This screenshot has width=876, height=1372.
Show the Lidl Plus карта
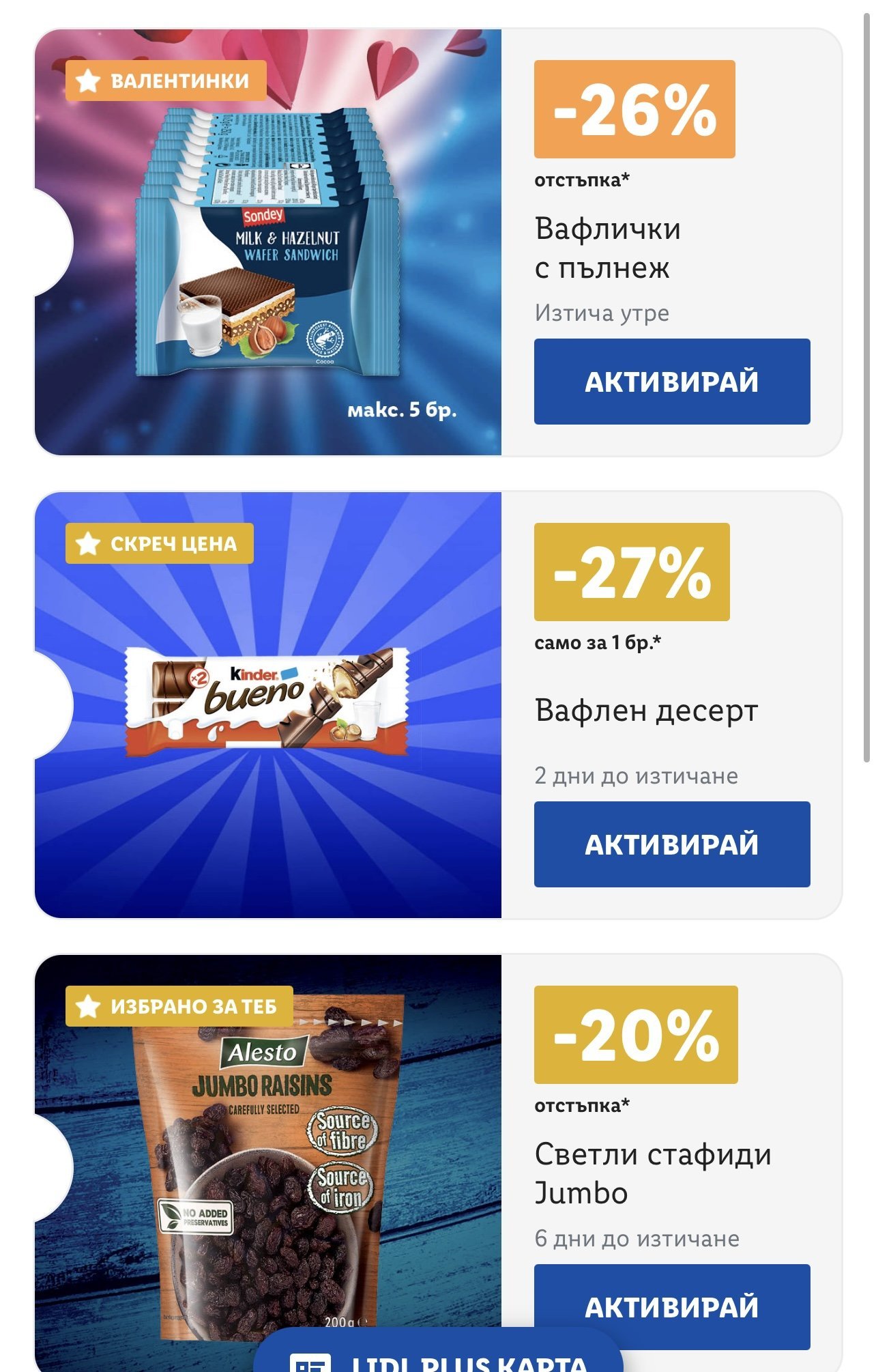(x=438, y=1357)
